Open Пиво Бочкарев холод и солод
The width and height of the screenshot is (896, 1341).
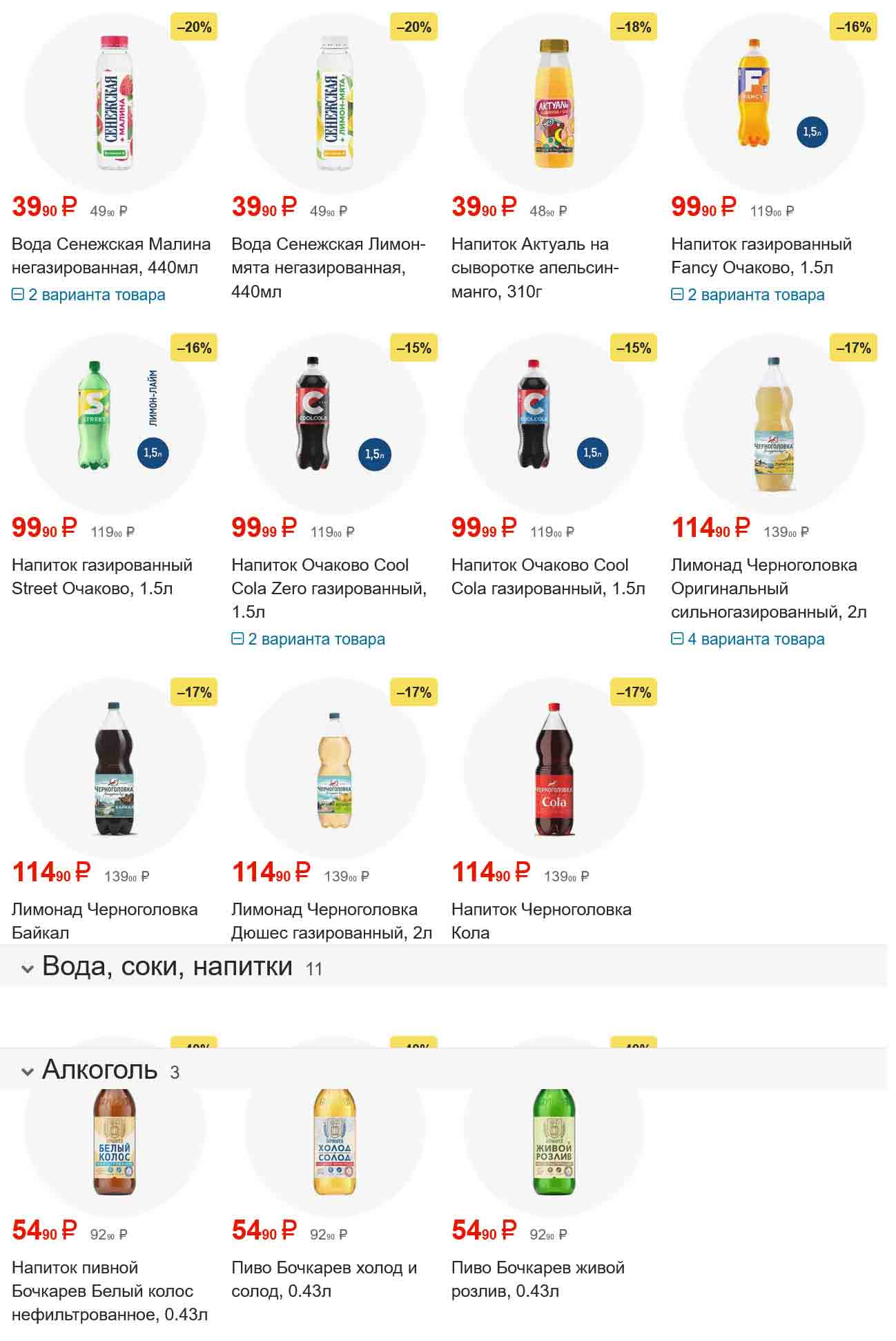pos(324,1278)
